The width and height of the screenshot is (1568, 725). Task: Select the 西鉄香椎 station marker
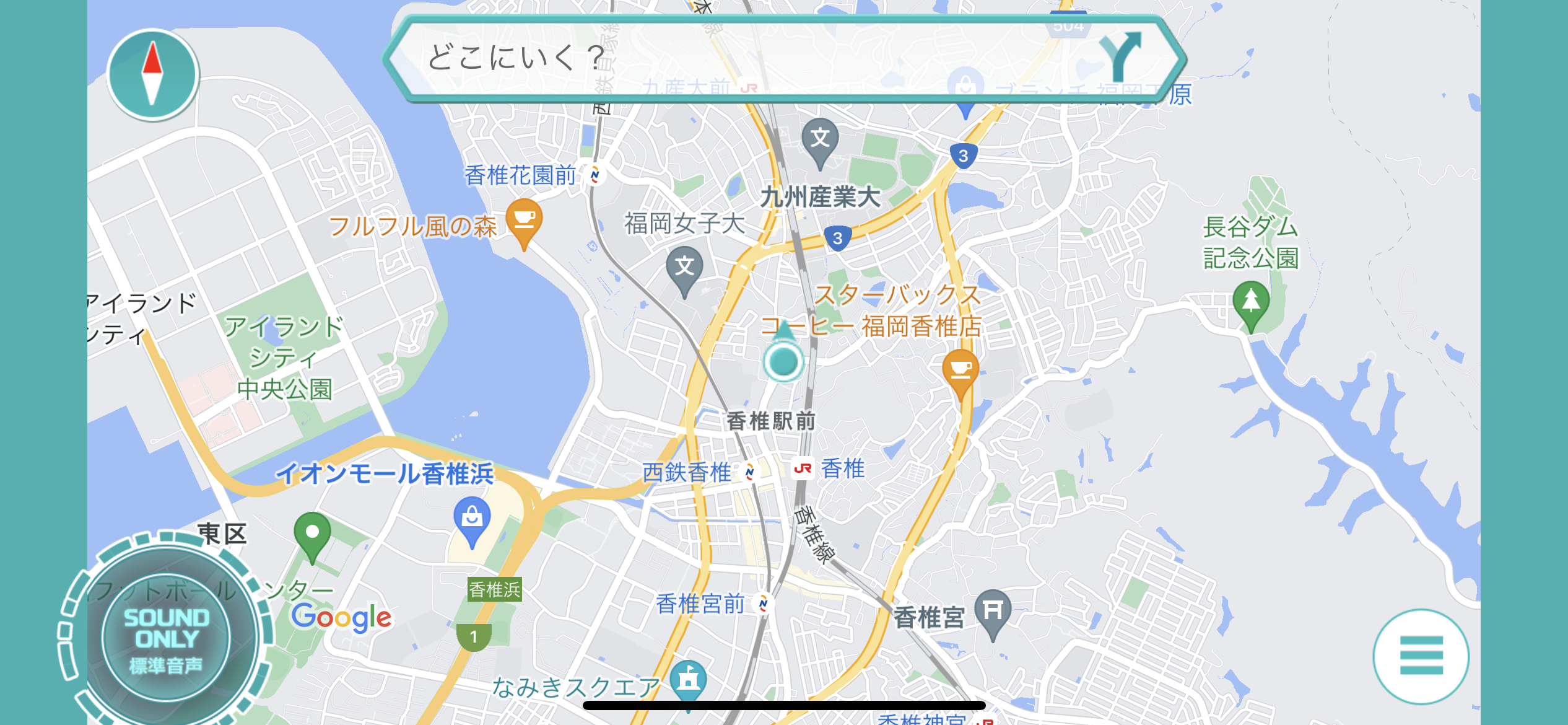750,473
